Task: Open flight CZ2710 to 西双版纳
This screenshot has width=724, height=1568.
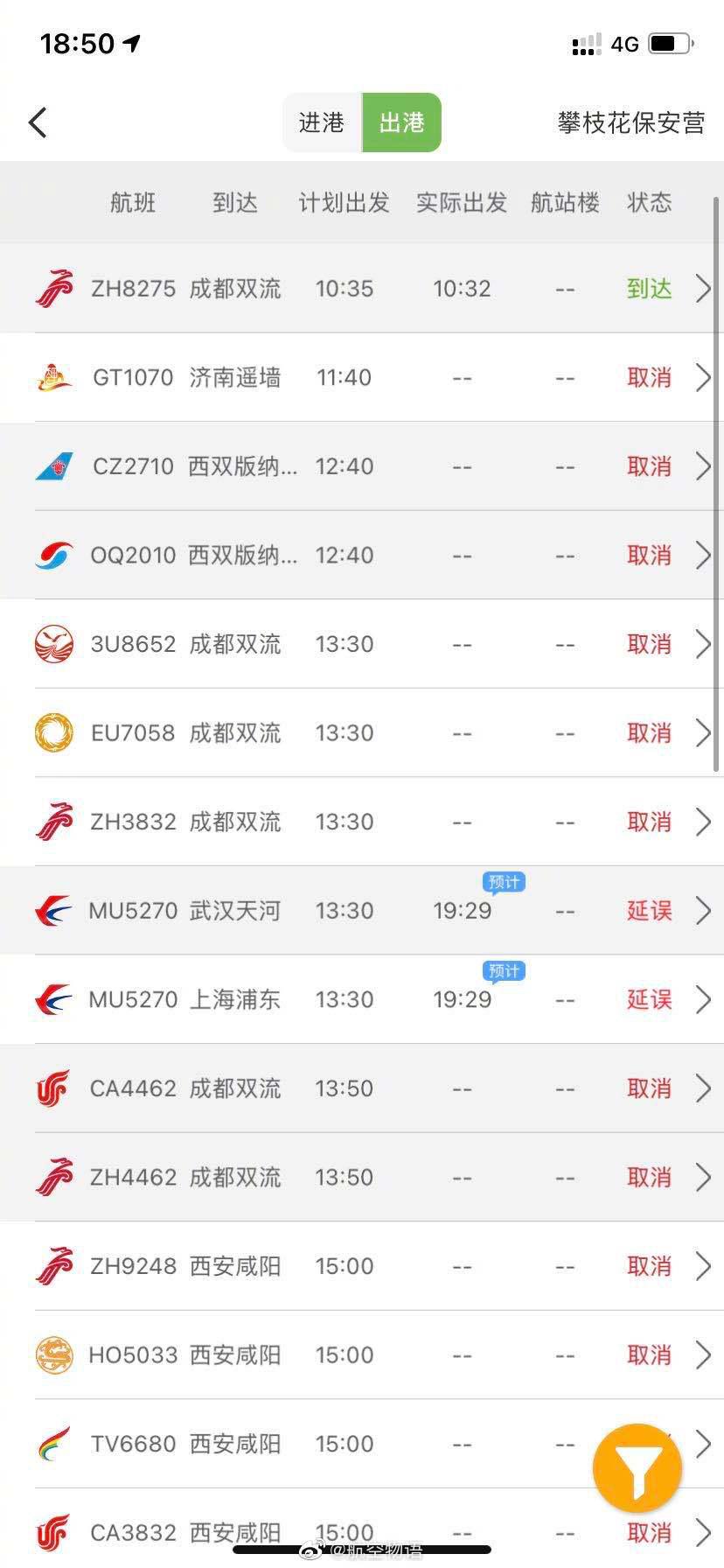Action: coord(362,466)
